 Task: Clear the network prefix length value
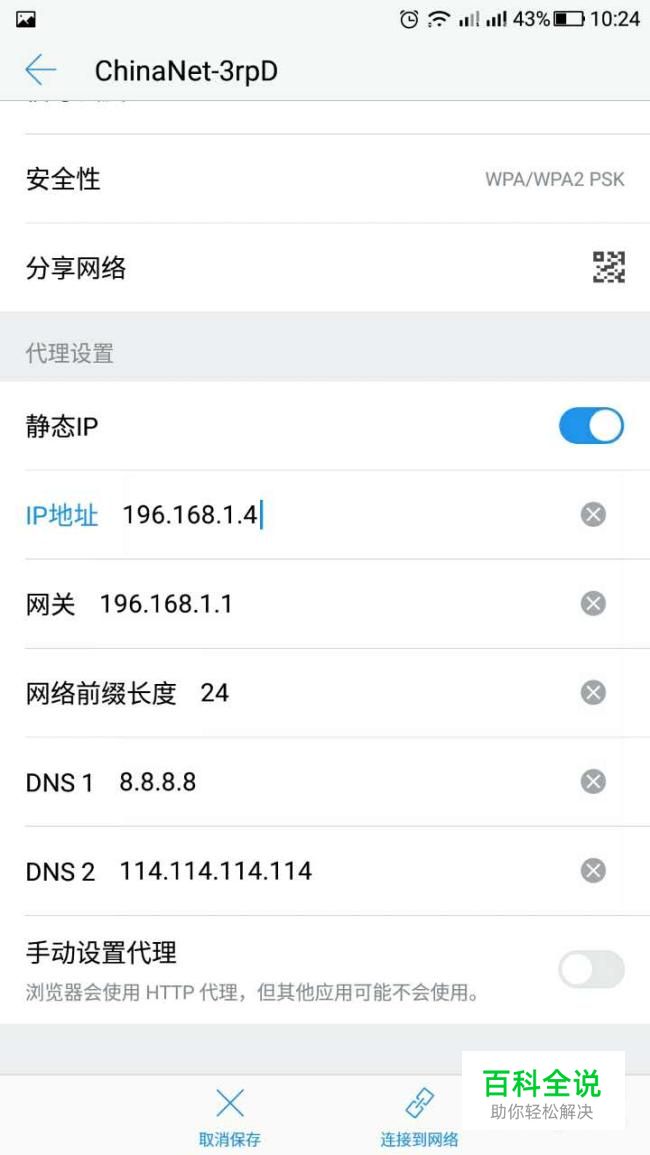click(593, 693)
